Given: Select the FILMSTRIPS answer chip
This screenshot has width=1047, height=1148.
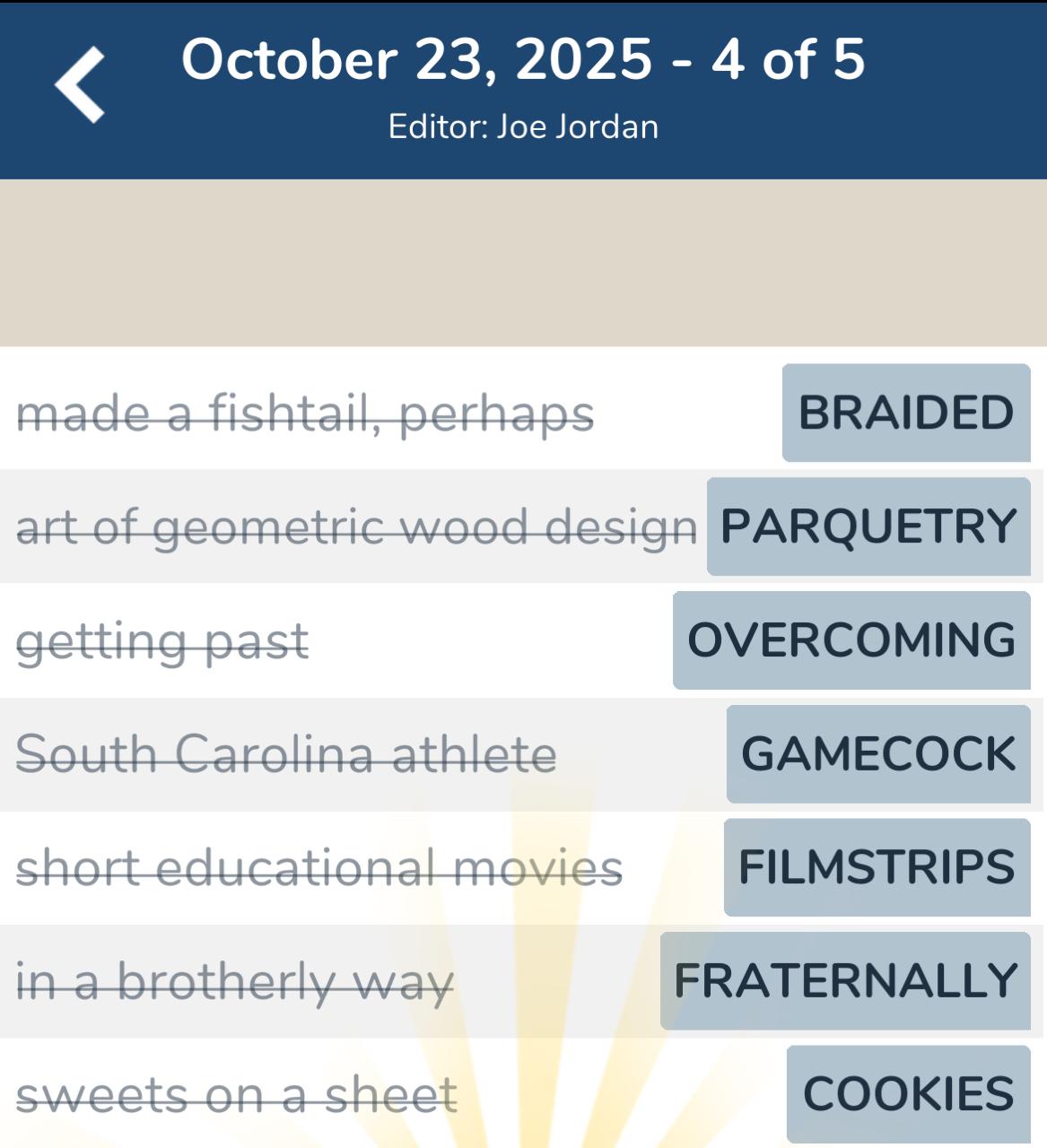Looking at the screenshot, I should click(x=876, y=867).
